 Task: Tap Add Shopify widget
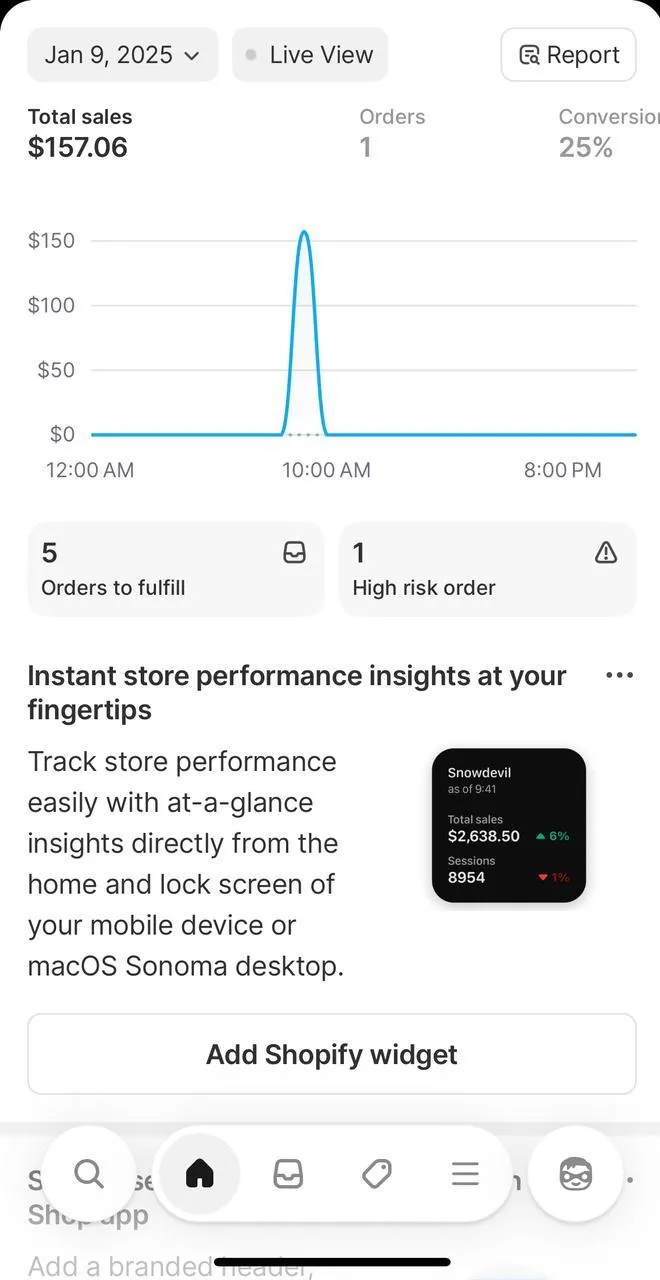coord(331,1054)
